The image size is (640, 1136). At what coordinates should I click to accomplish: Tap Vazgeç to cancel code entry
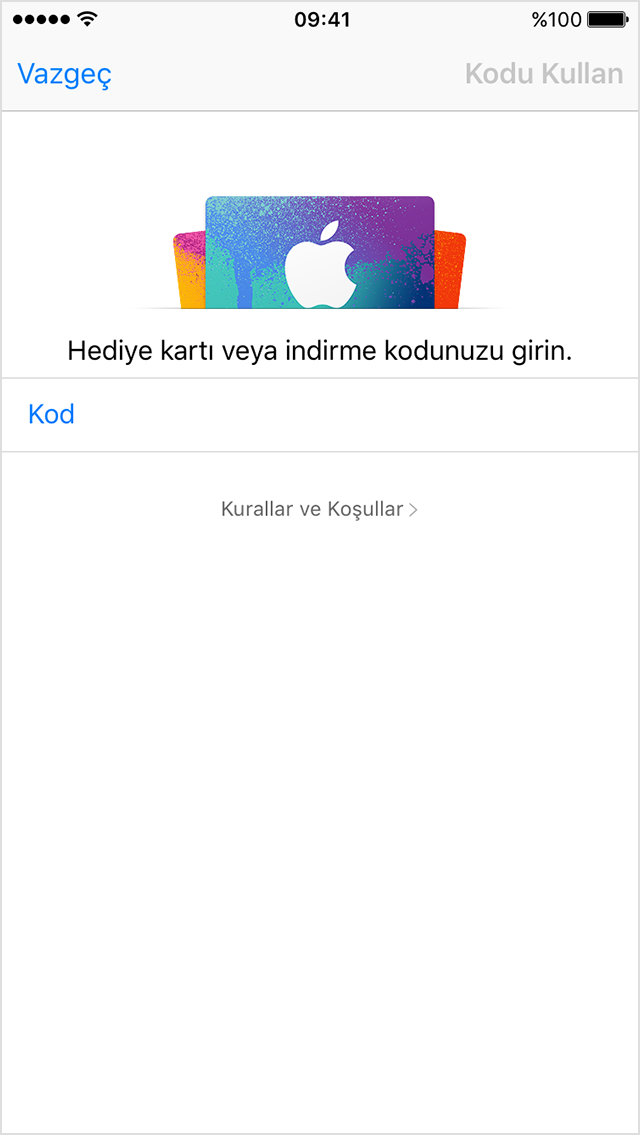pyautogui.click(x=65, y=74)
